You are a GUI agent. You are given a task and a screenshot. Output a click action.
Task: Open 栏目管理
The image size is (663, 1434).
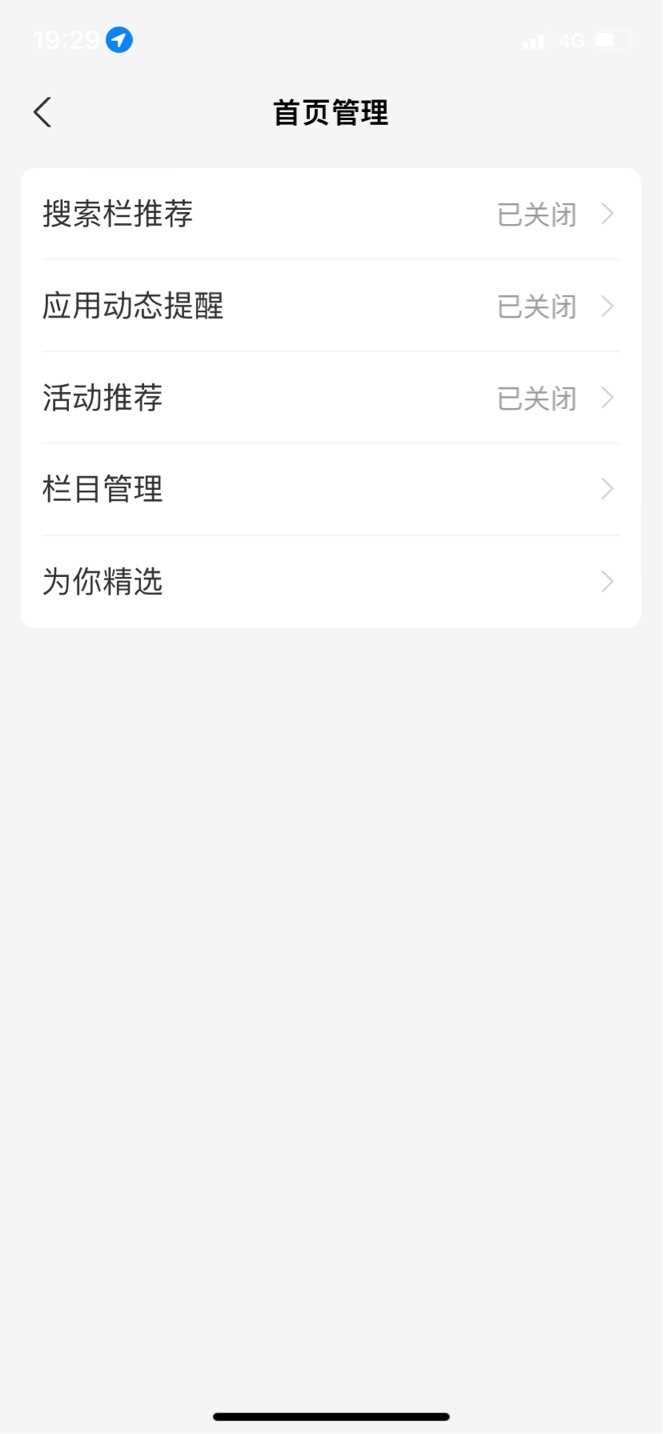pyautogui.click(x=330, y=490)
